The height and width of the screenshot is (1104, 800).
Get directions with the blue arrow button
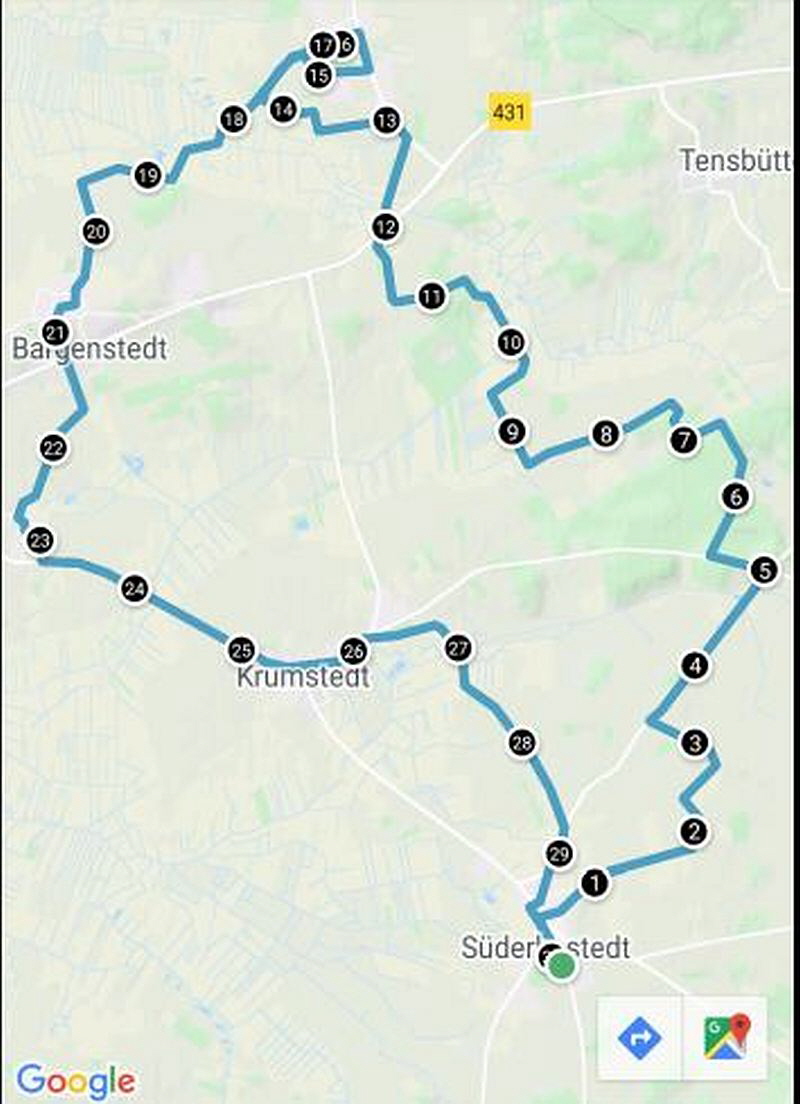click(x=640, y=1038)
